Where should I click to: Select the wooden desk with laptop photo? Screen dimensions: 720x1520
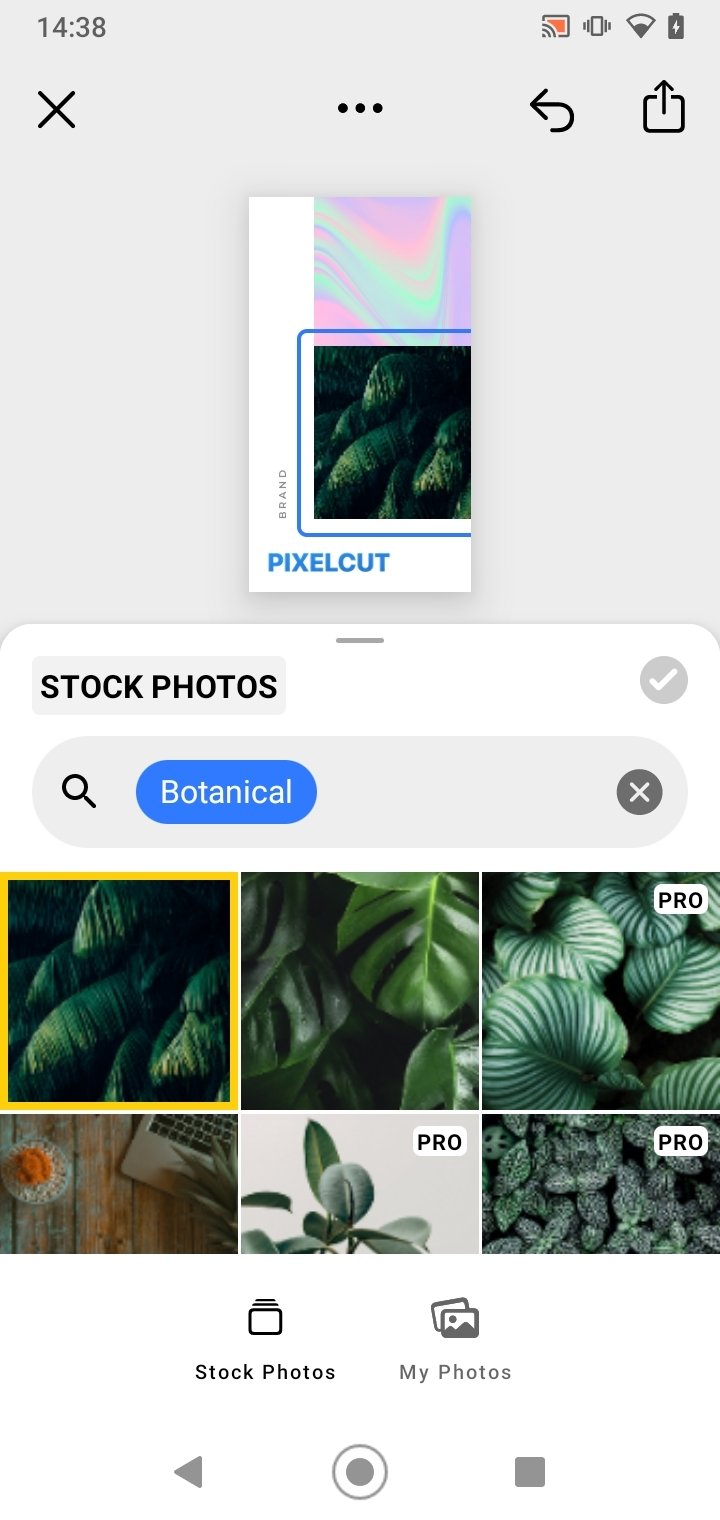(119, 1184)
